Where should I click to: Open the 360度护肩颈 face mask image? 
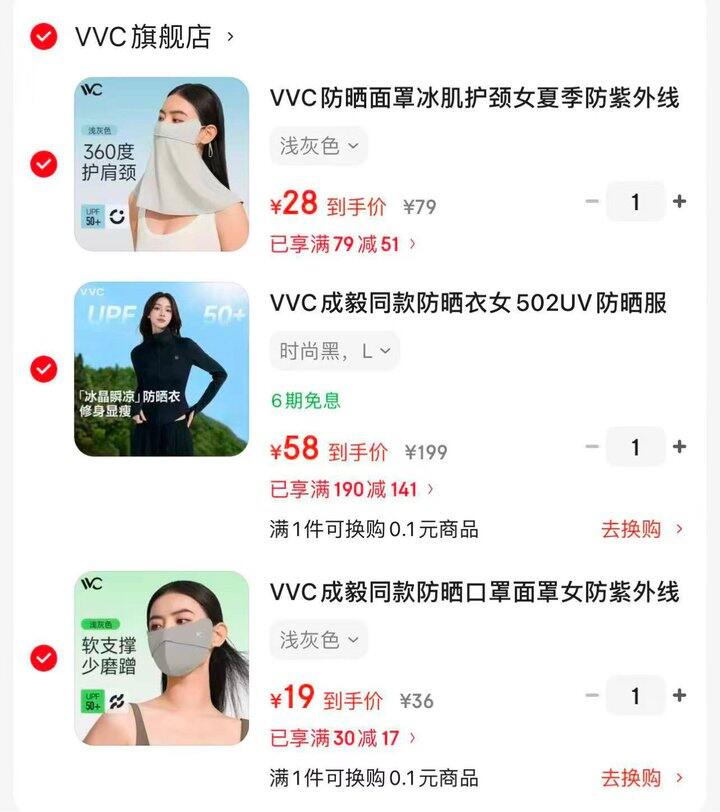tap(161, 164)
